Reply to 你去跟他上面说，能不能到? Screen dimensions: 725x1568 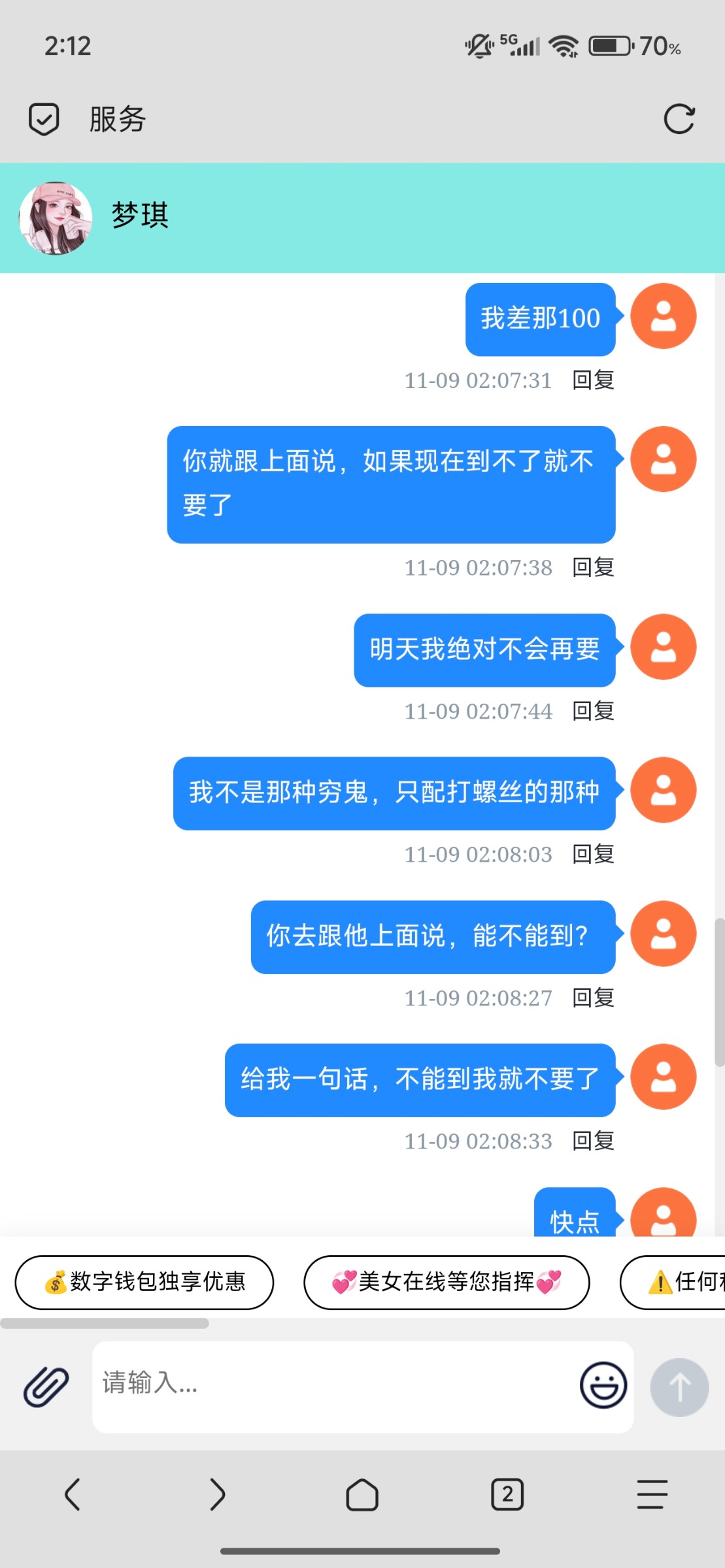tap(593, 998)
